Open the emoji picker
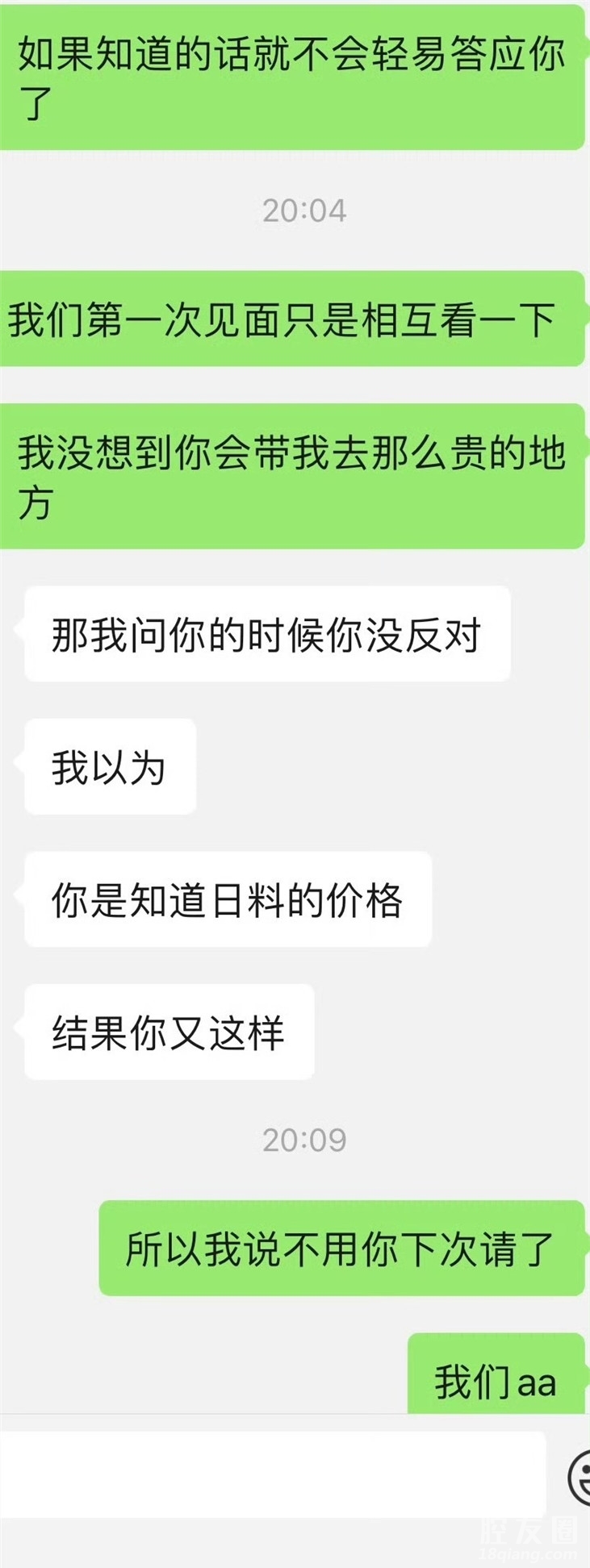Screen dimensions: 590x1568 coord(580,1477)
